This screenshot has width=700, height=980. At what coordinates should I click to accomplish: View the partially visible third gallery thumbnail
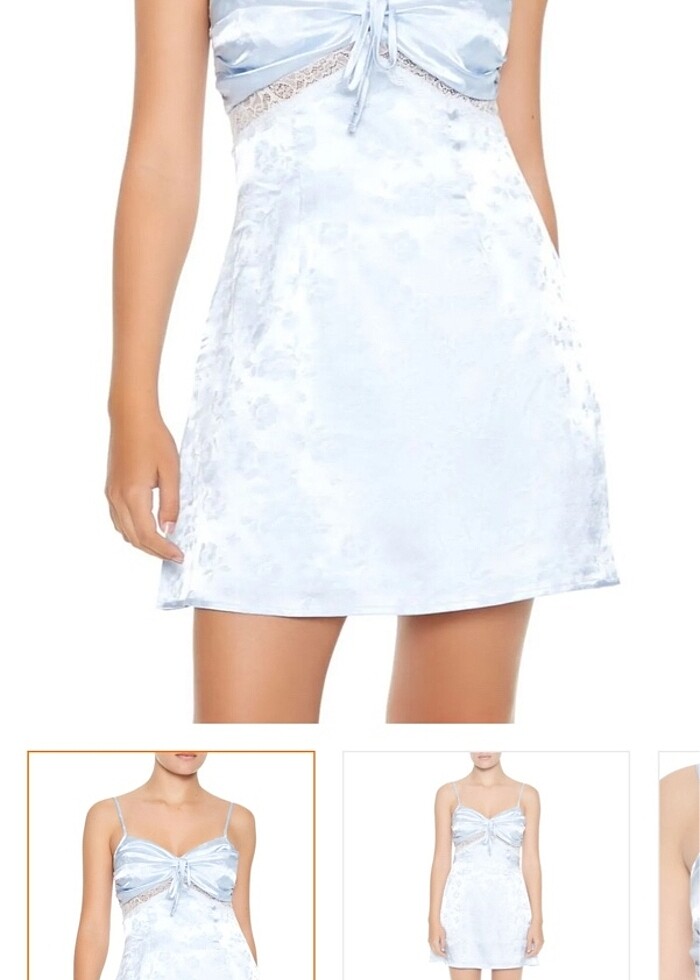coord(682,866)
